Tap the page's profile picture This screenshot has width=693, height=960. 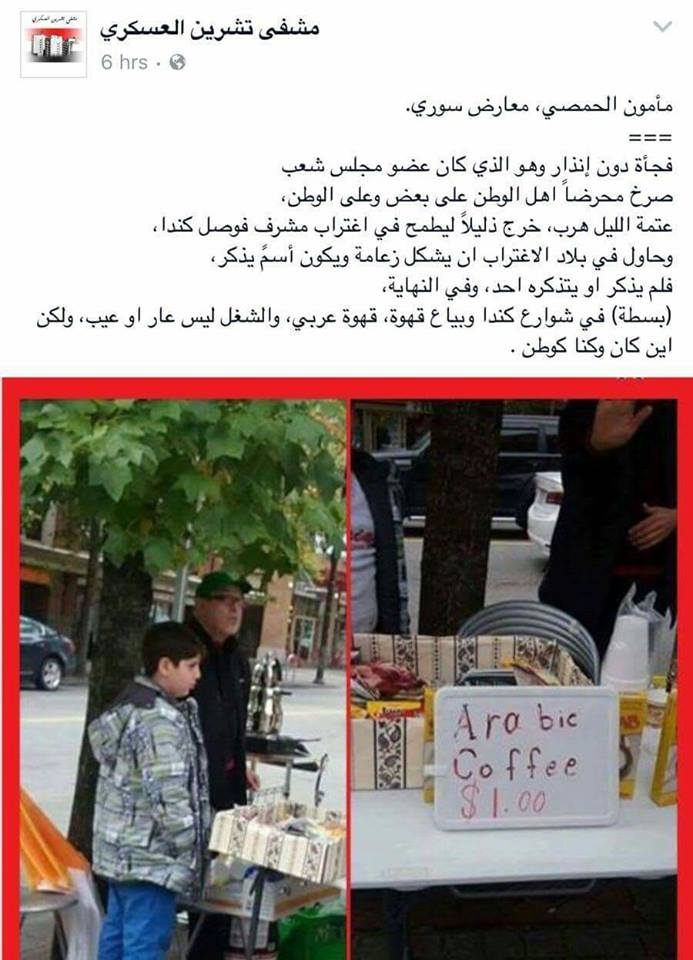click(54, 44)
